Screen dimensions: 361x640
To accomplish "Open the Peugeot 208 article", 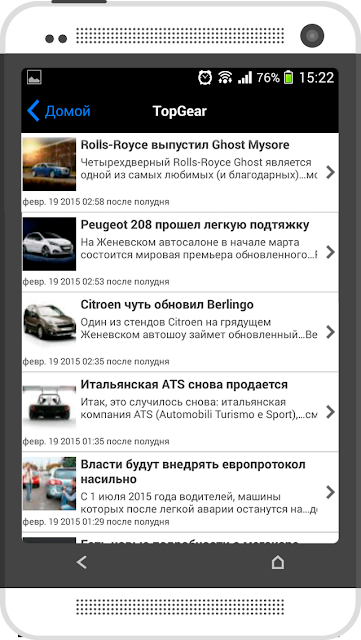I will [x=180, y=252].
